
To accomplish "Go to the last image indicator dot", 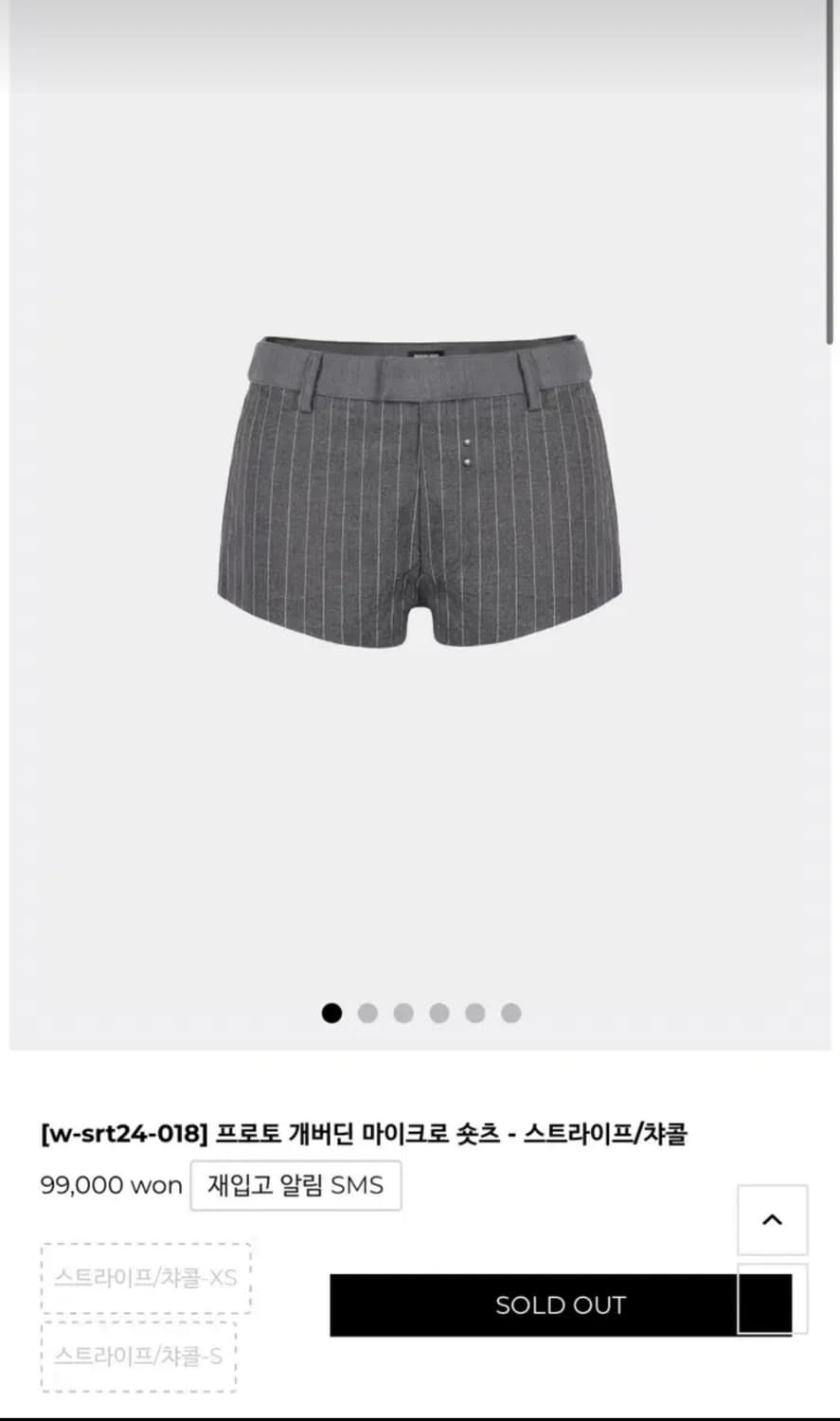I will [511, 1014].
